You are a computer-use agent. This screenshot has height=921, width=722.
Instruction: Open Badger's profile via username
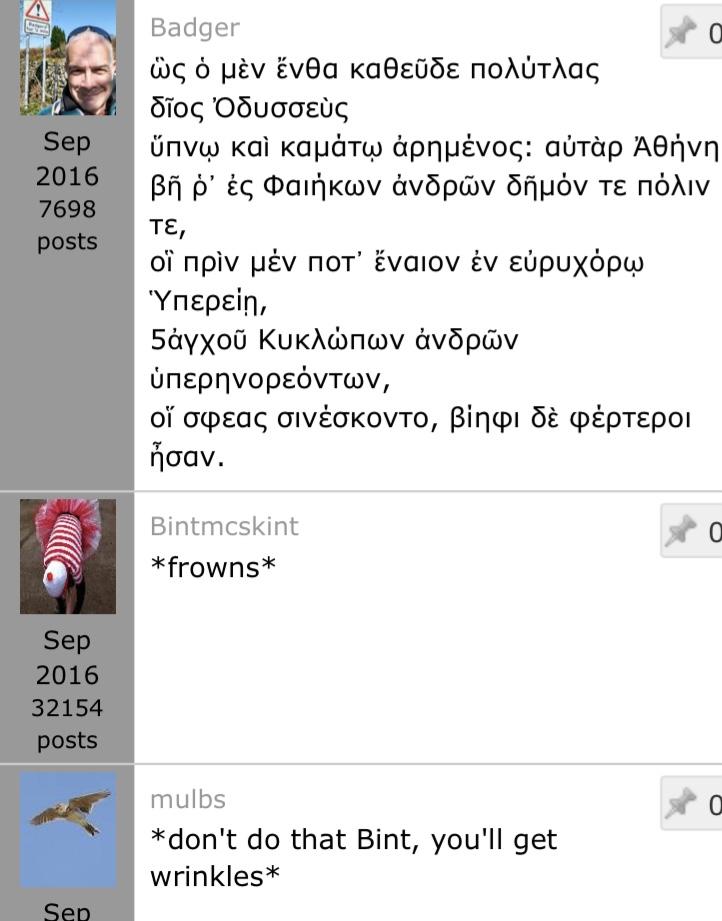click(194, 28)
